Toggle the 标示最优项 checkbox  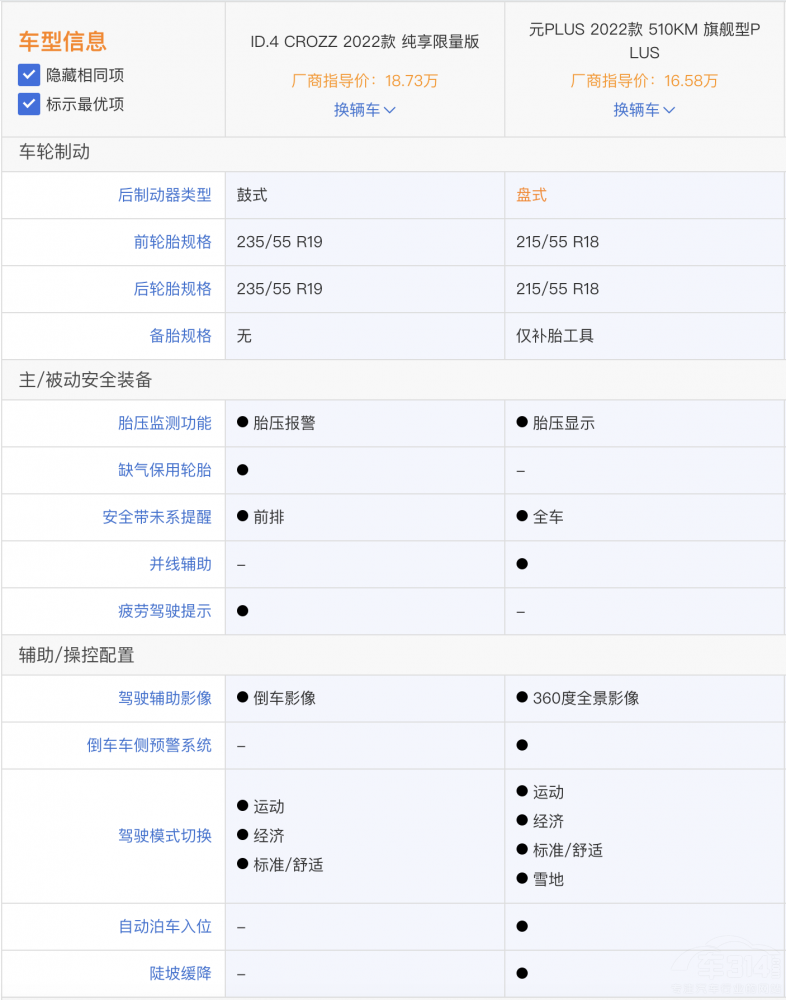[29, 104]
